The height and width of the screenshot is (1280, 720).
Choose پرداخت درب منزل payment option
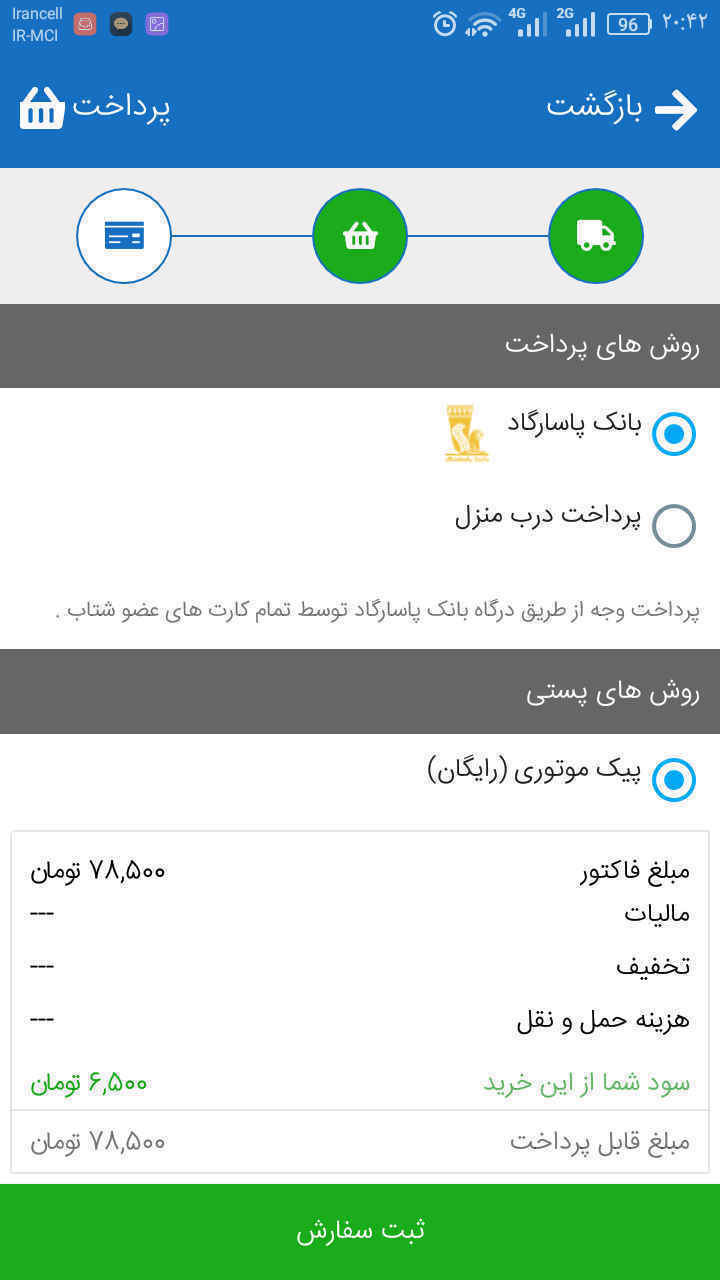(x=673, y=525)
